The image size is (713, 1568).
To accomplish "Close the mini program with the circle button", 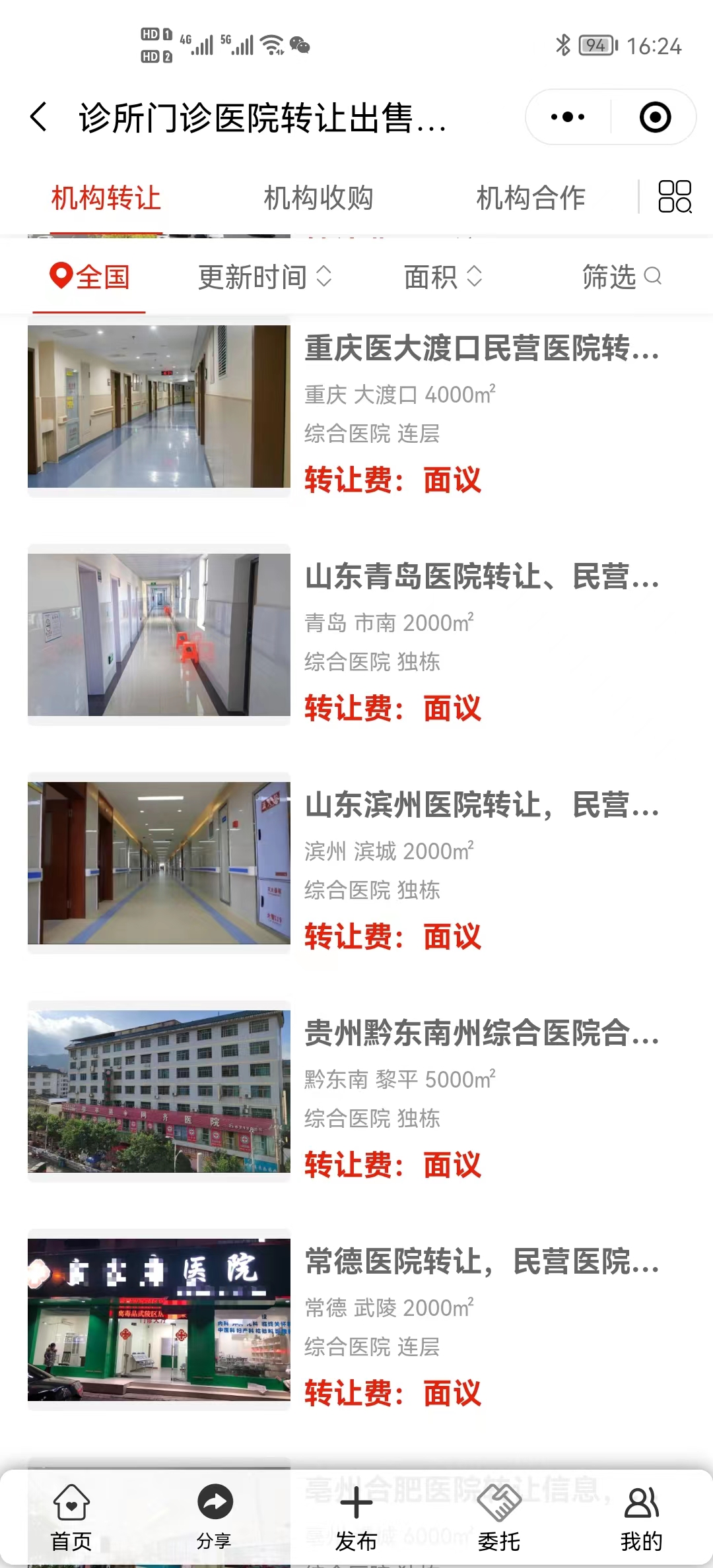I will tap(655, 117).
